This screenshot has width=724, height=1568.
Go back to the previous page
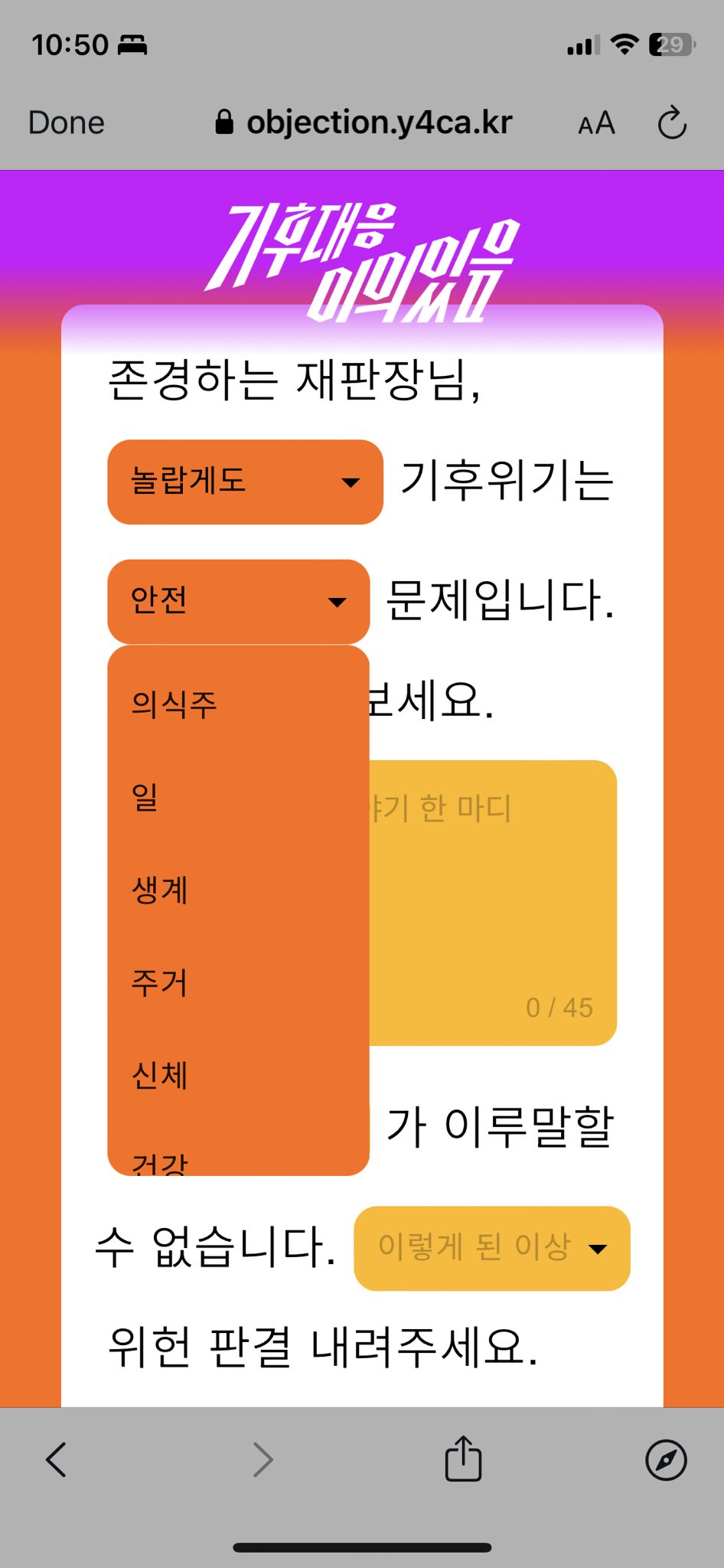click(56, 1459)
